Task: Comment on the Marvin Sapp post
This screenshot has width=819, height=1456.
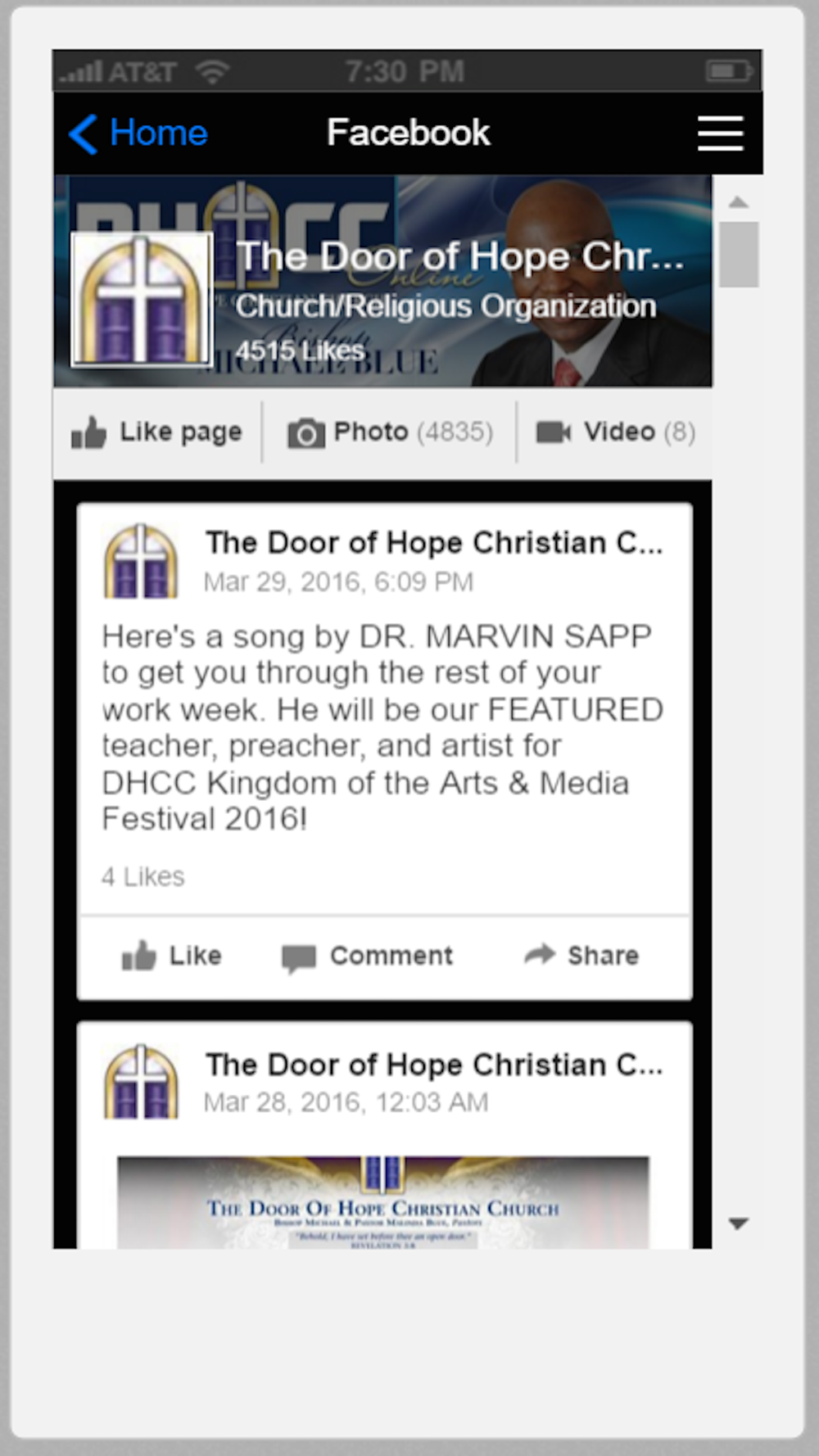Action: coord(367,956)
